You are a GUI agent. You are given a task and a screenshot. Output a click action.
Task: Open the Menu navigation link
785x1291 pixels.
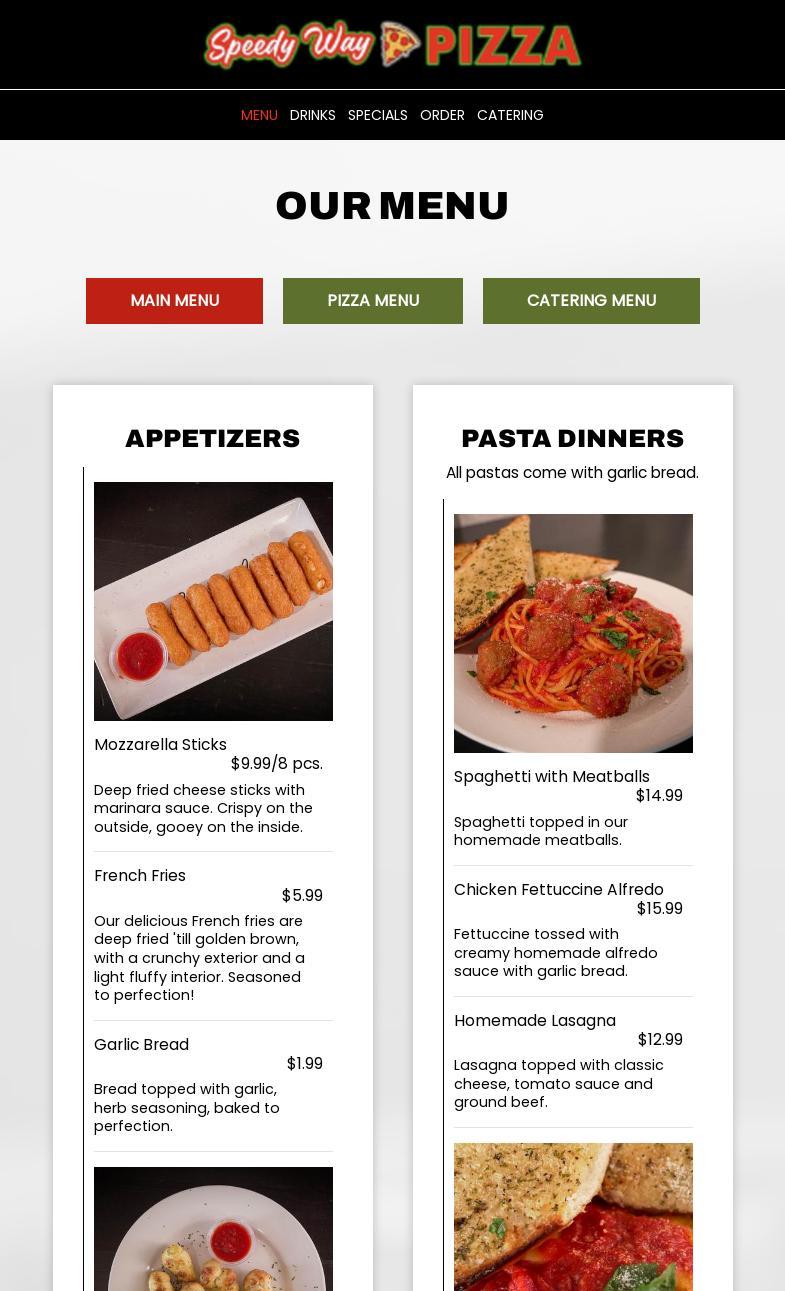point(259,115)
